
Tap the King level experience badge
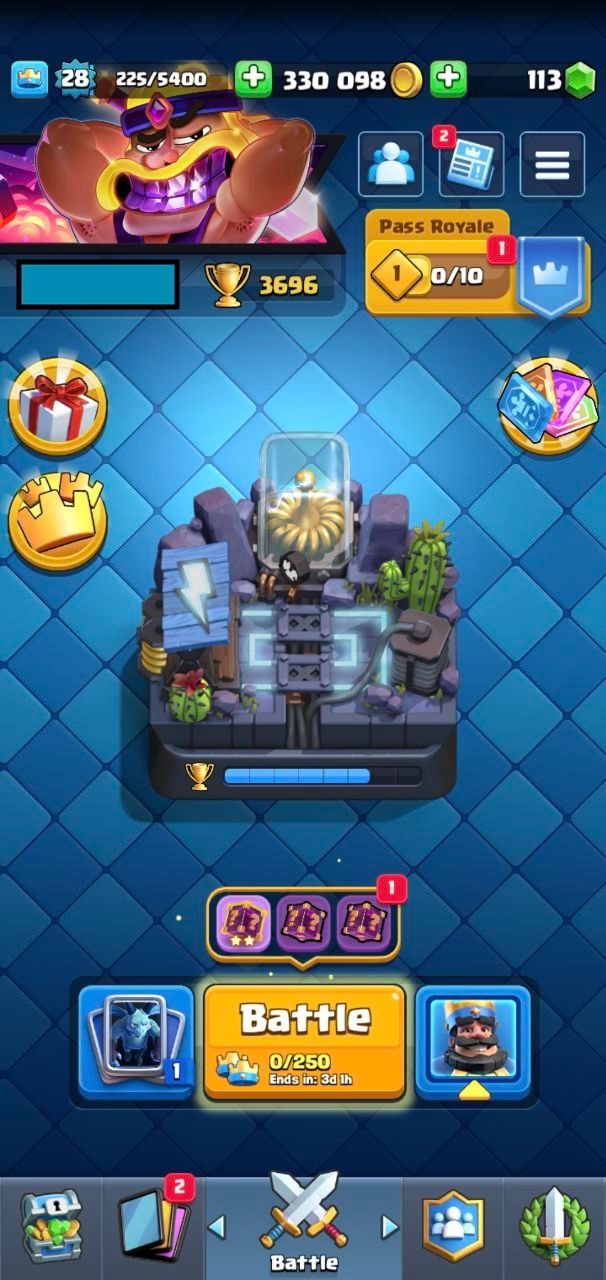click(x=73, y=79)
